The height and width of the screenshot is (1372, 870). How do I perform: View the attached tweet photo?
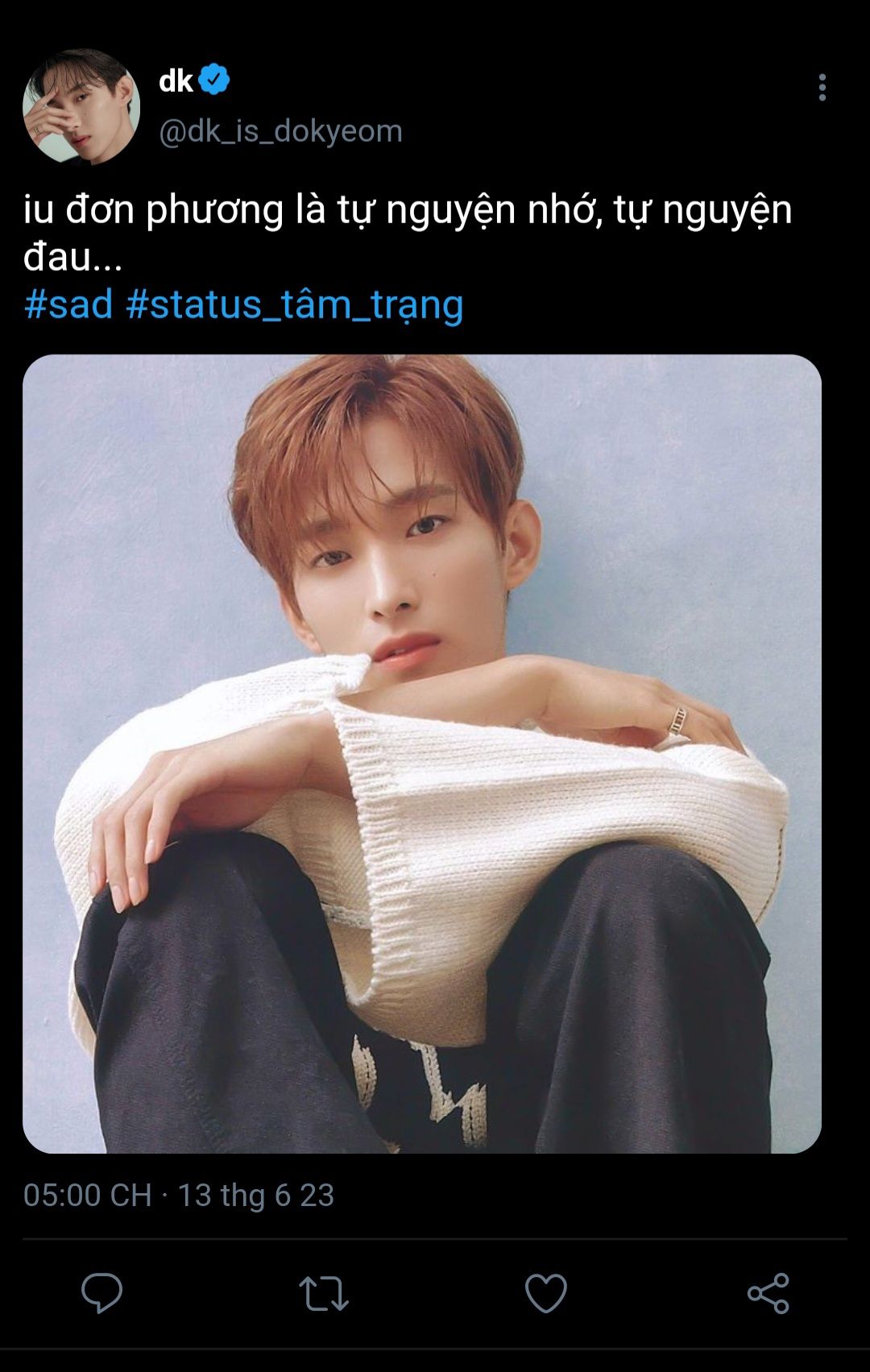click(422, 753)
